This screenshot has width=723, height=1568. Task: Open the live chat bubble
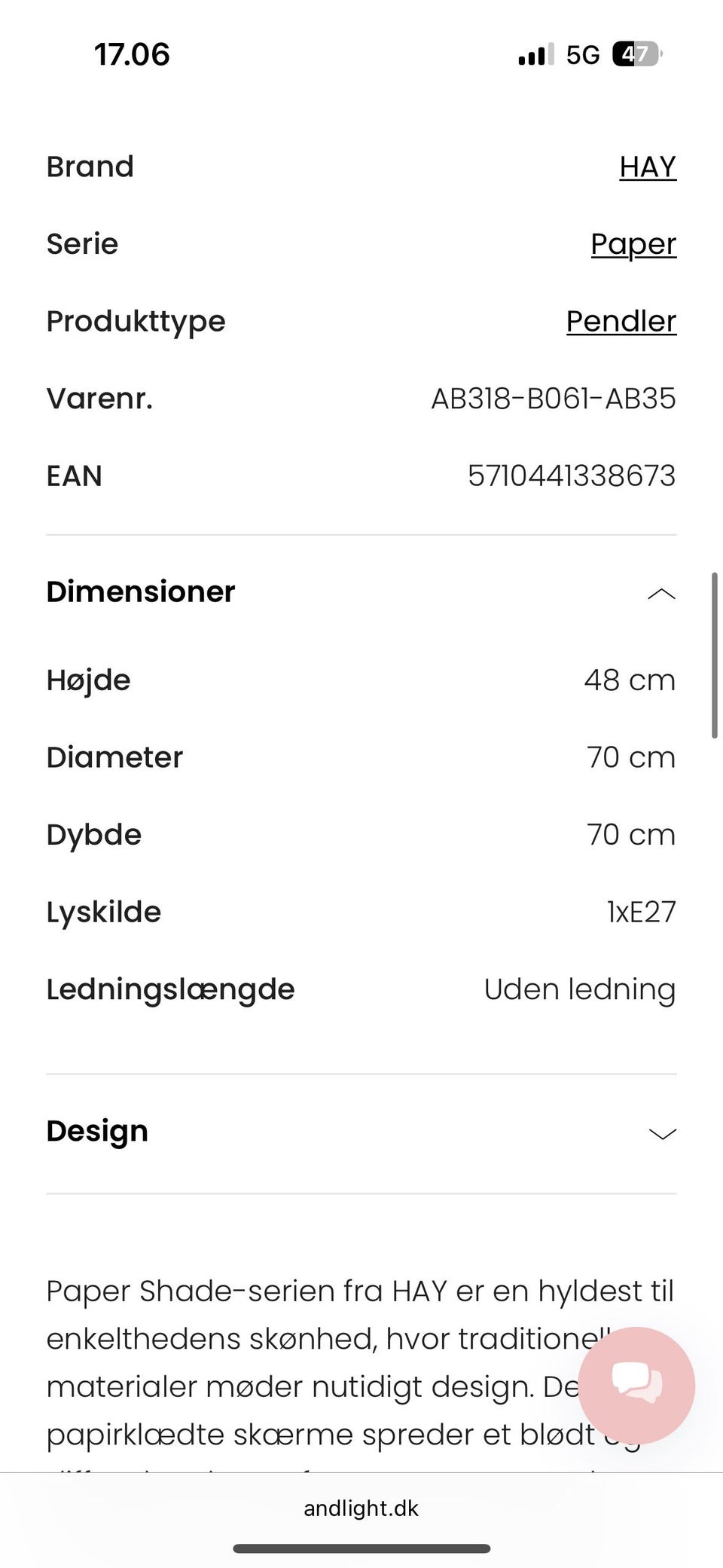pos(636,1384)
